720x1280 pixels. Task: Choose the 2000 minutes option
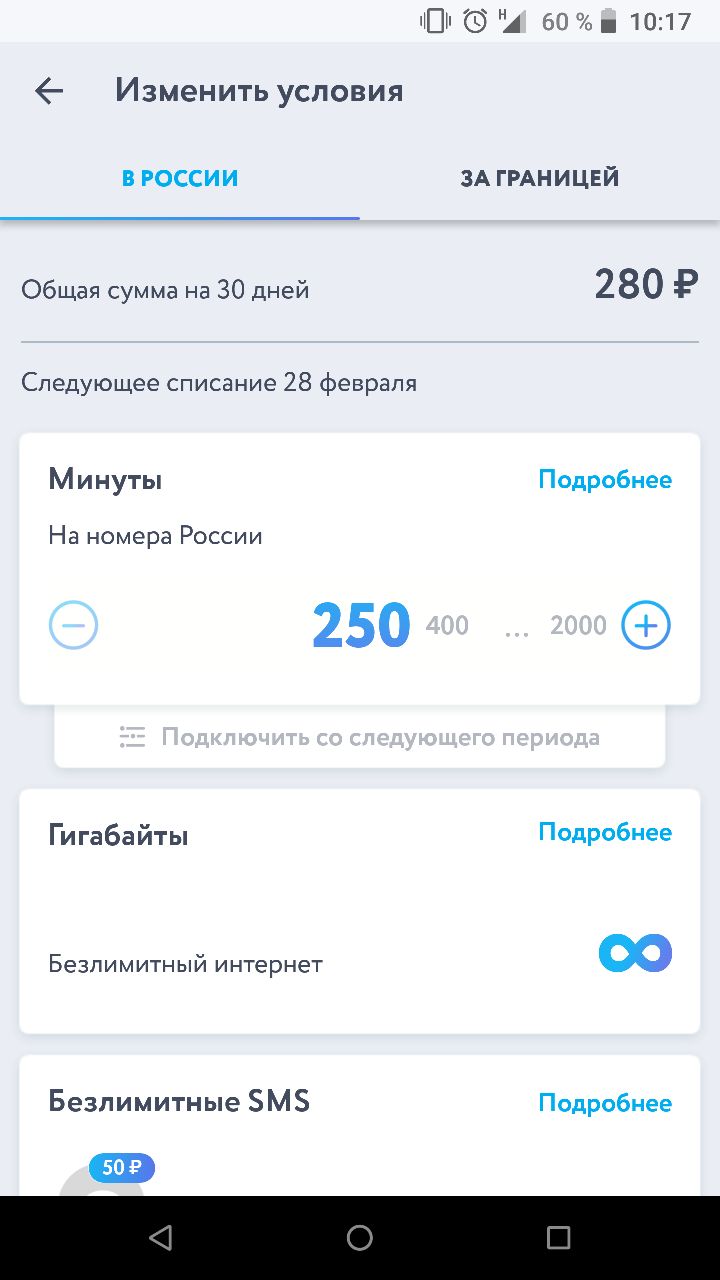(x=578, y=625)
